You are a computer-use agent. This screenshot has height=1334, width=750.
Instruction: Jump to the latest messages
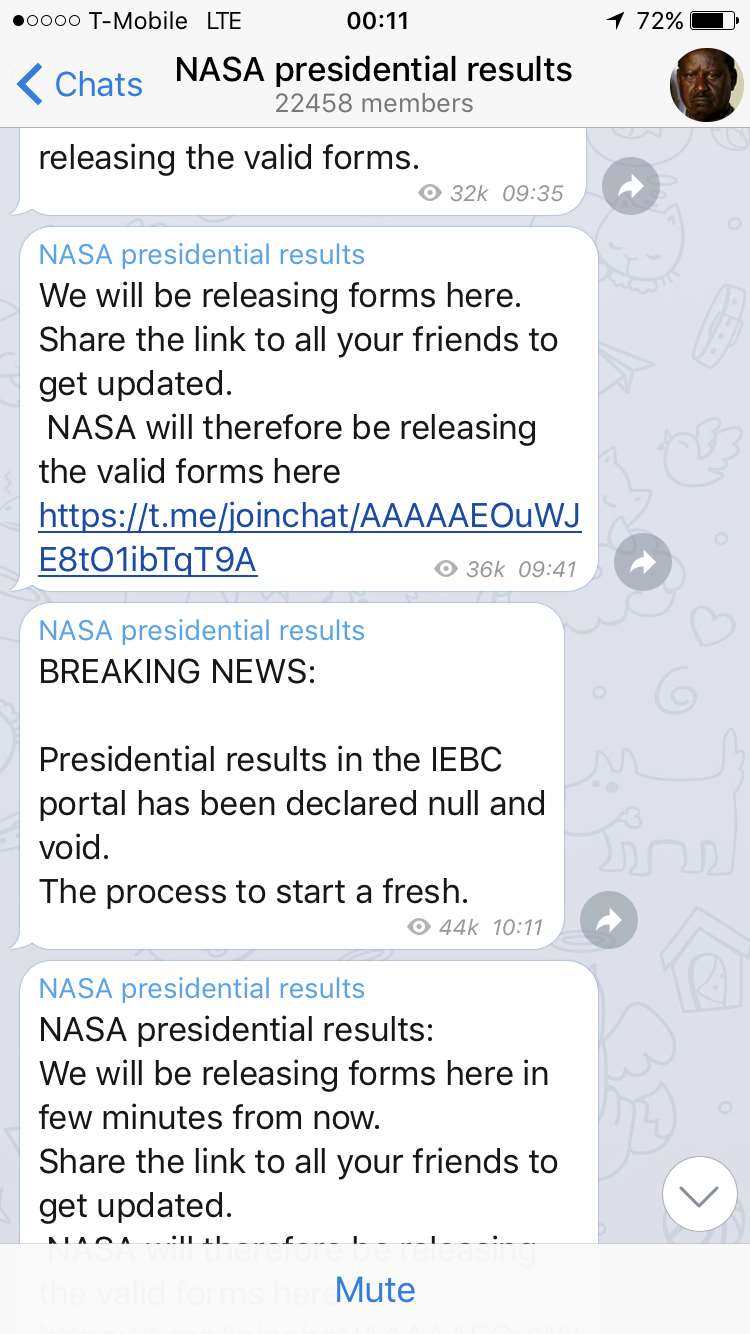[699, 1195]
